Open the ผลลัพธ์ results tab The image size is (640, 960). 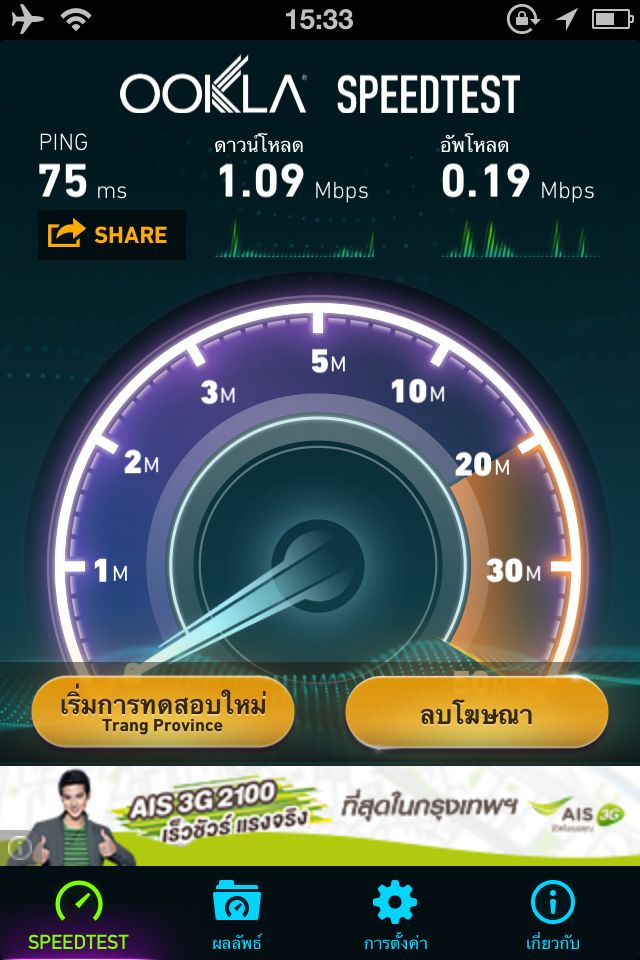click(236, 915)
